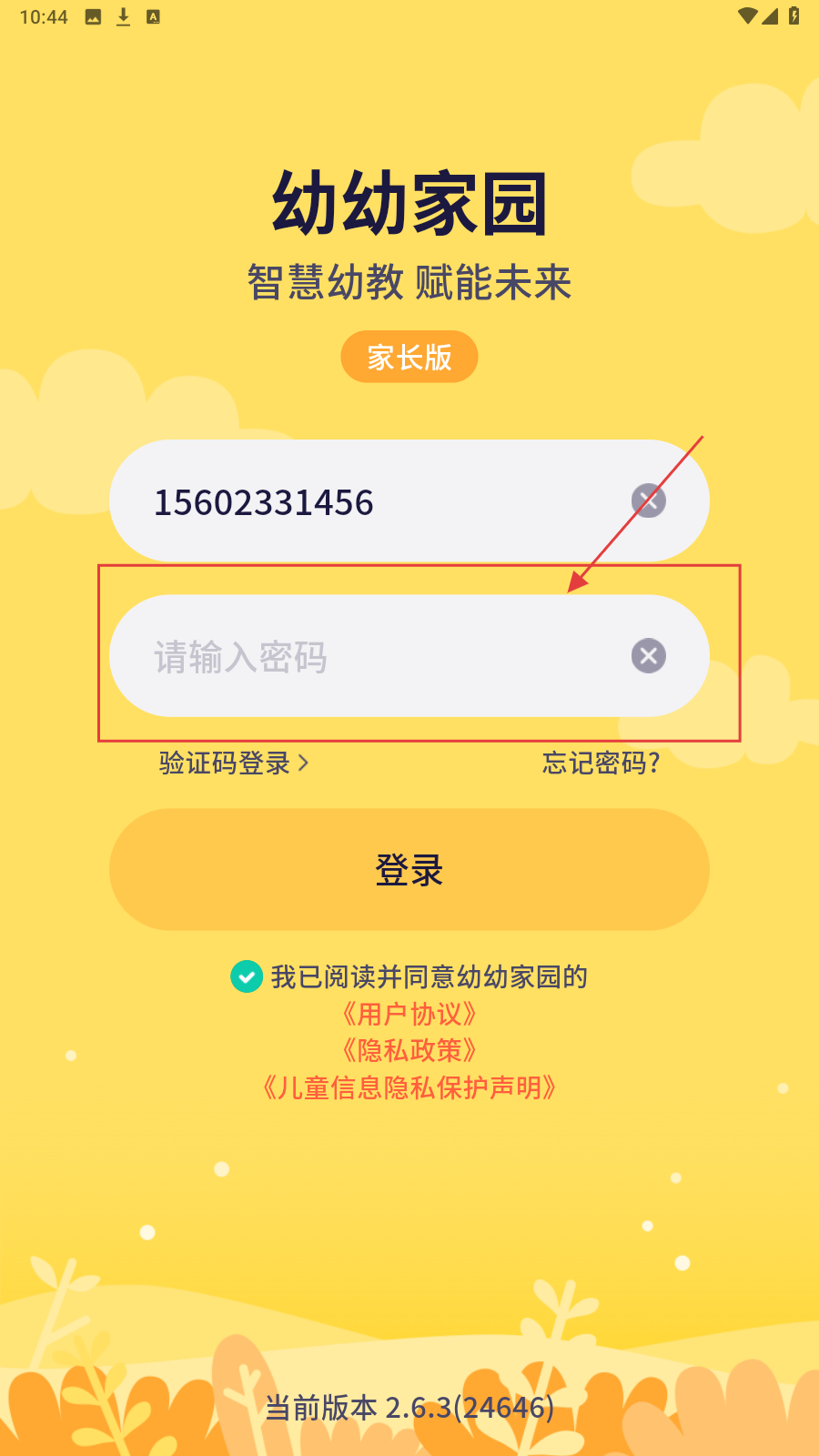Focus the phone number input field
Viewport: 819px width, 1456px height.
coord(364,501)
